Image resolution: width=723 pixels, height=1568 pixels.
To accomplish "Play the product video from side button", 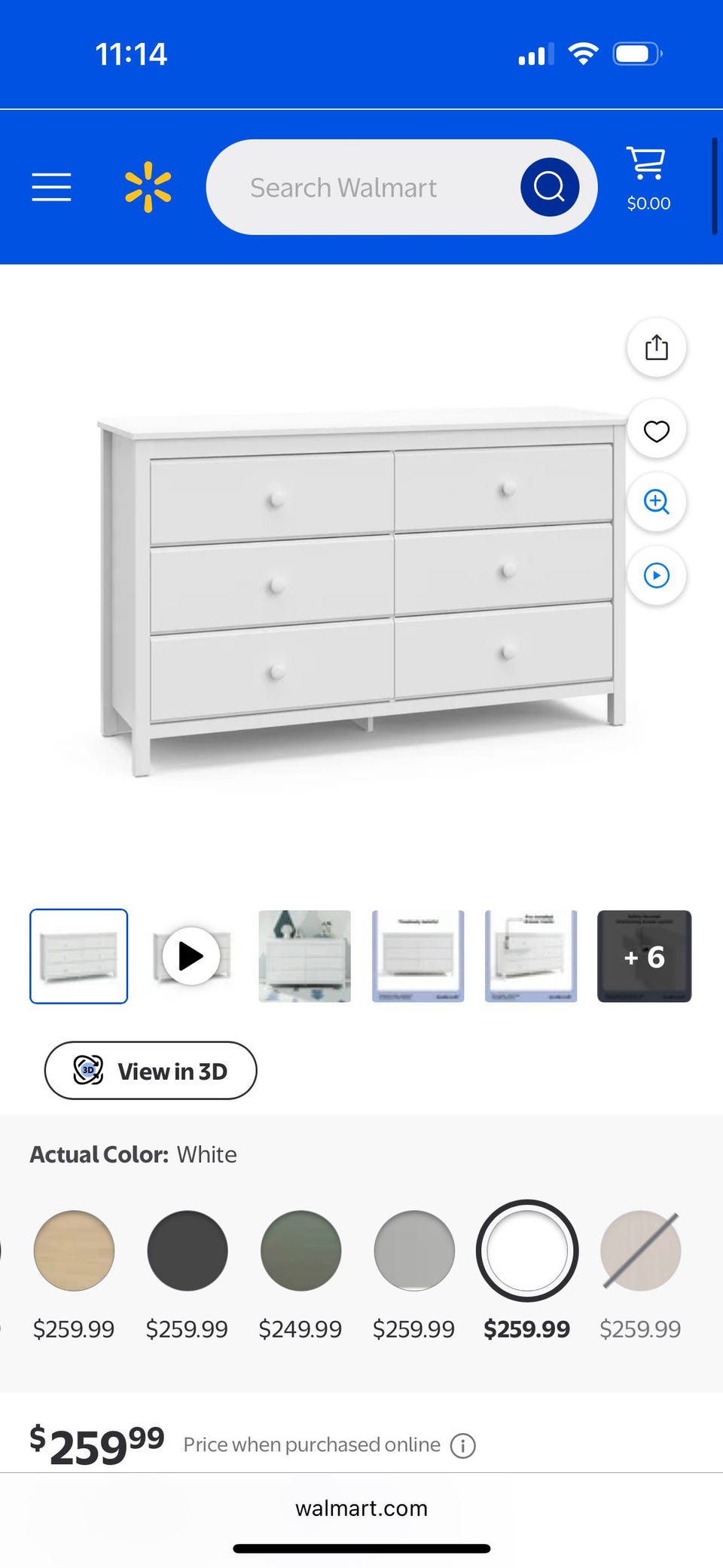I will coord(656,576).
